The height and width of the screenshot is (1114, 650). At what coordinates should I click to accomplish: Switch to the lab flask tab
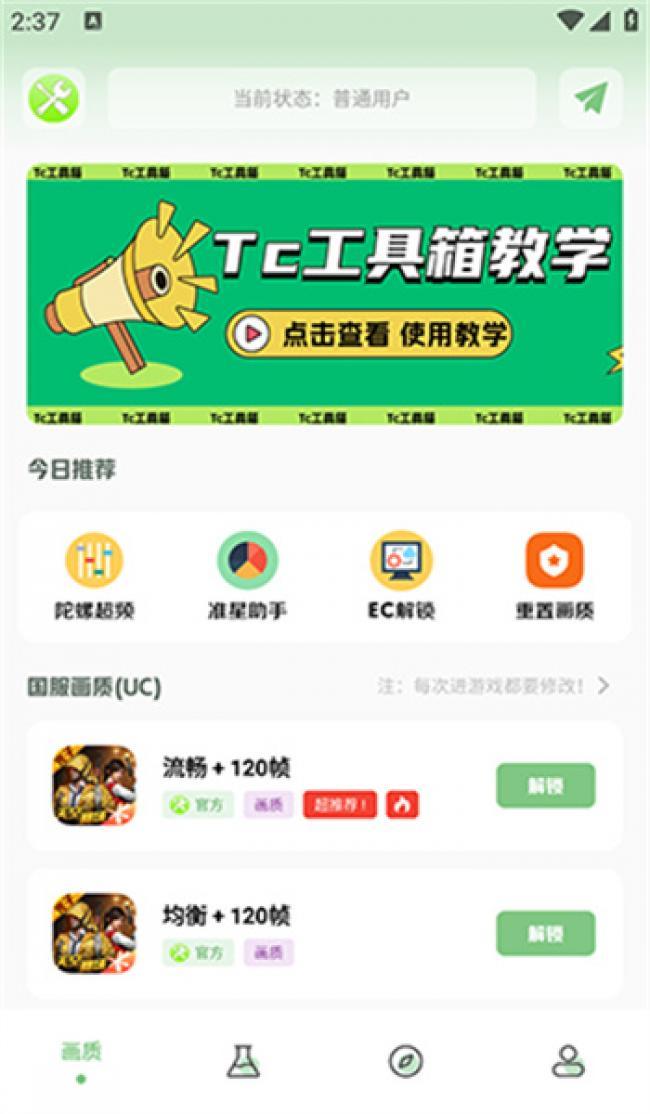tap(243, 1061)
